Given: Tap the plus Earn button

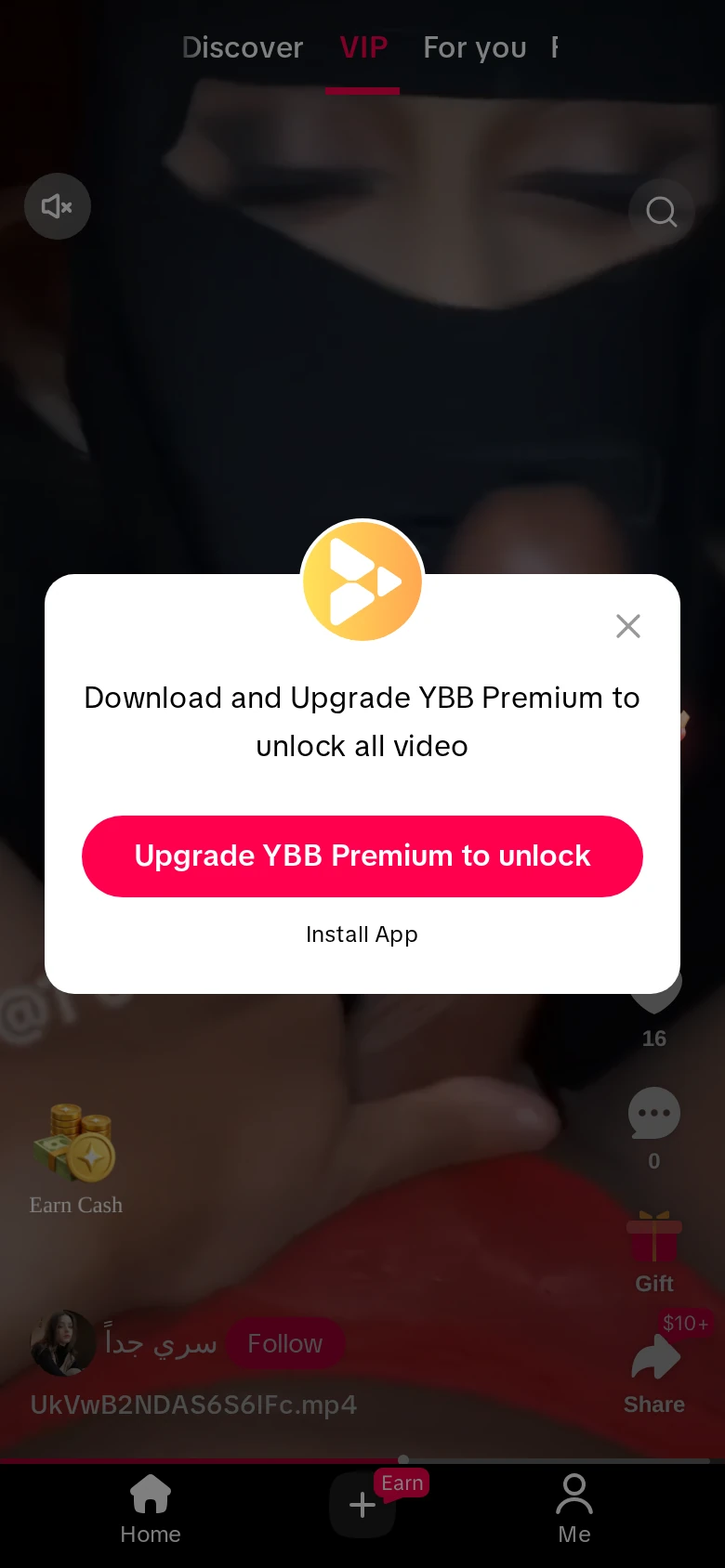Looking at the screenshot, I should 363,1505.
